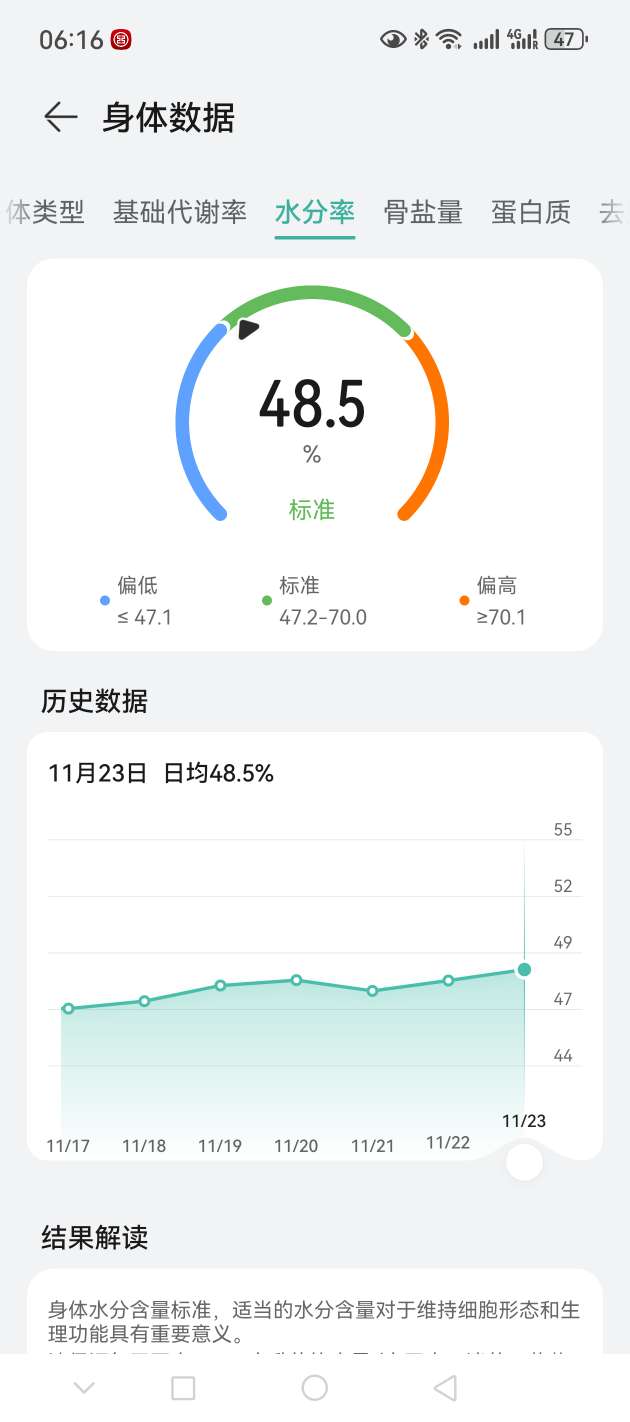Show the 体类型 tab

click(46, 212)
